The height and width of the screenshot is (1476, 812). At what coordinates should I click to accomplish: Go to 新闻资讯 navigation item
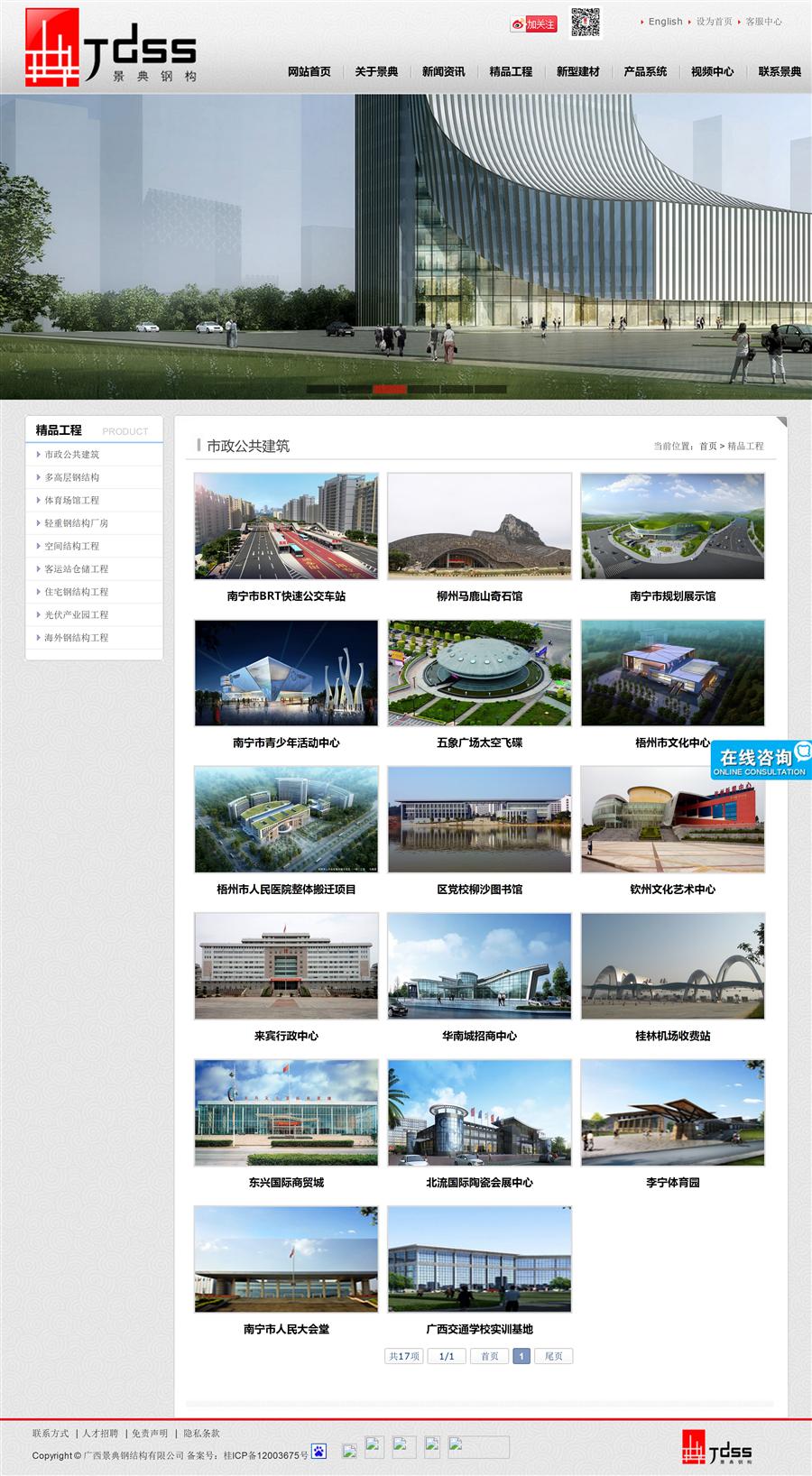tap(444, 72)
